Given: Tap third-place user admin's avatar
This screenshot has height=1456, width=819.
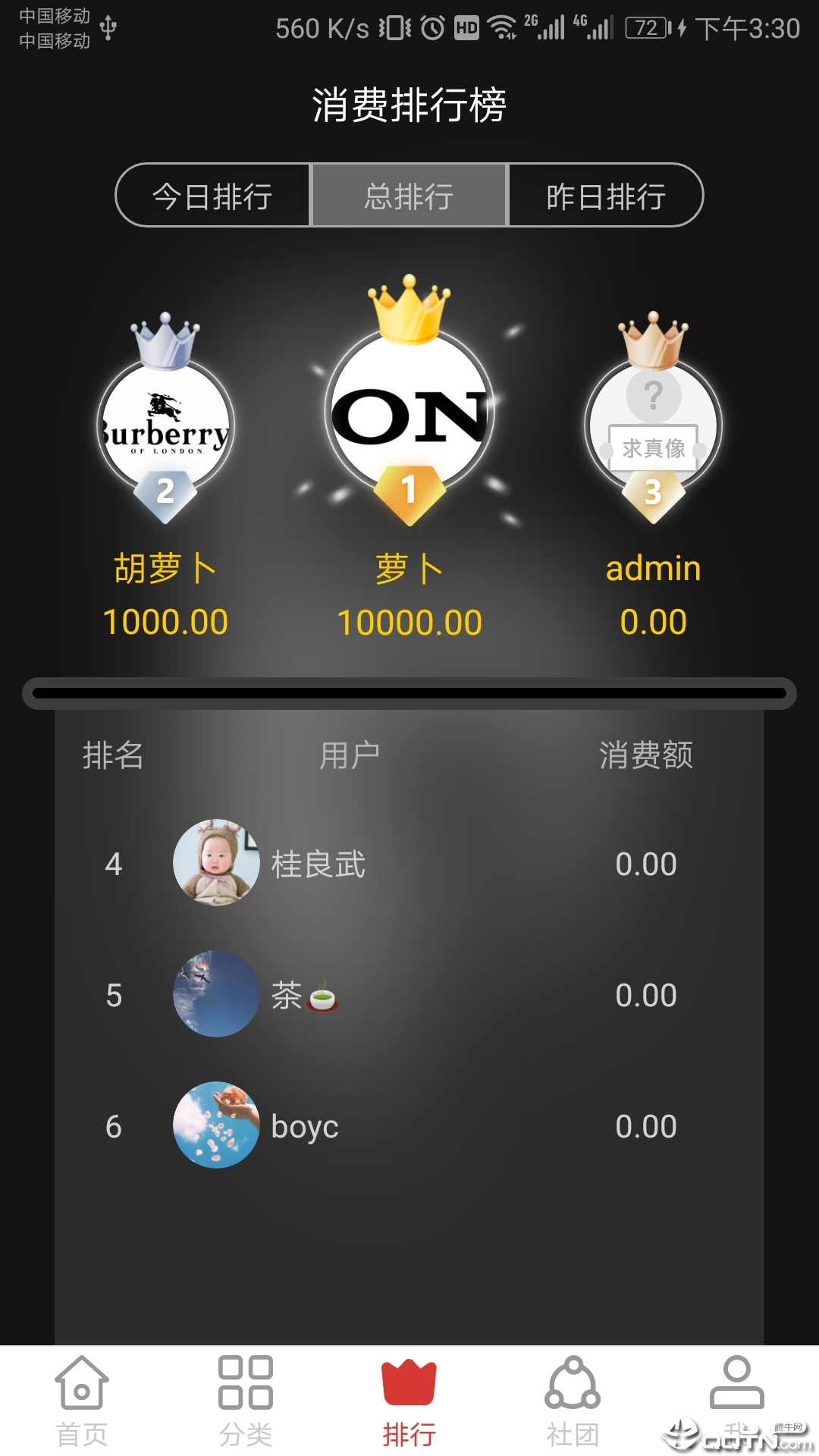Looking at the screenshot, I should 653,426.
